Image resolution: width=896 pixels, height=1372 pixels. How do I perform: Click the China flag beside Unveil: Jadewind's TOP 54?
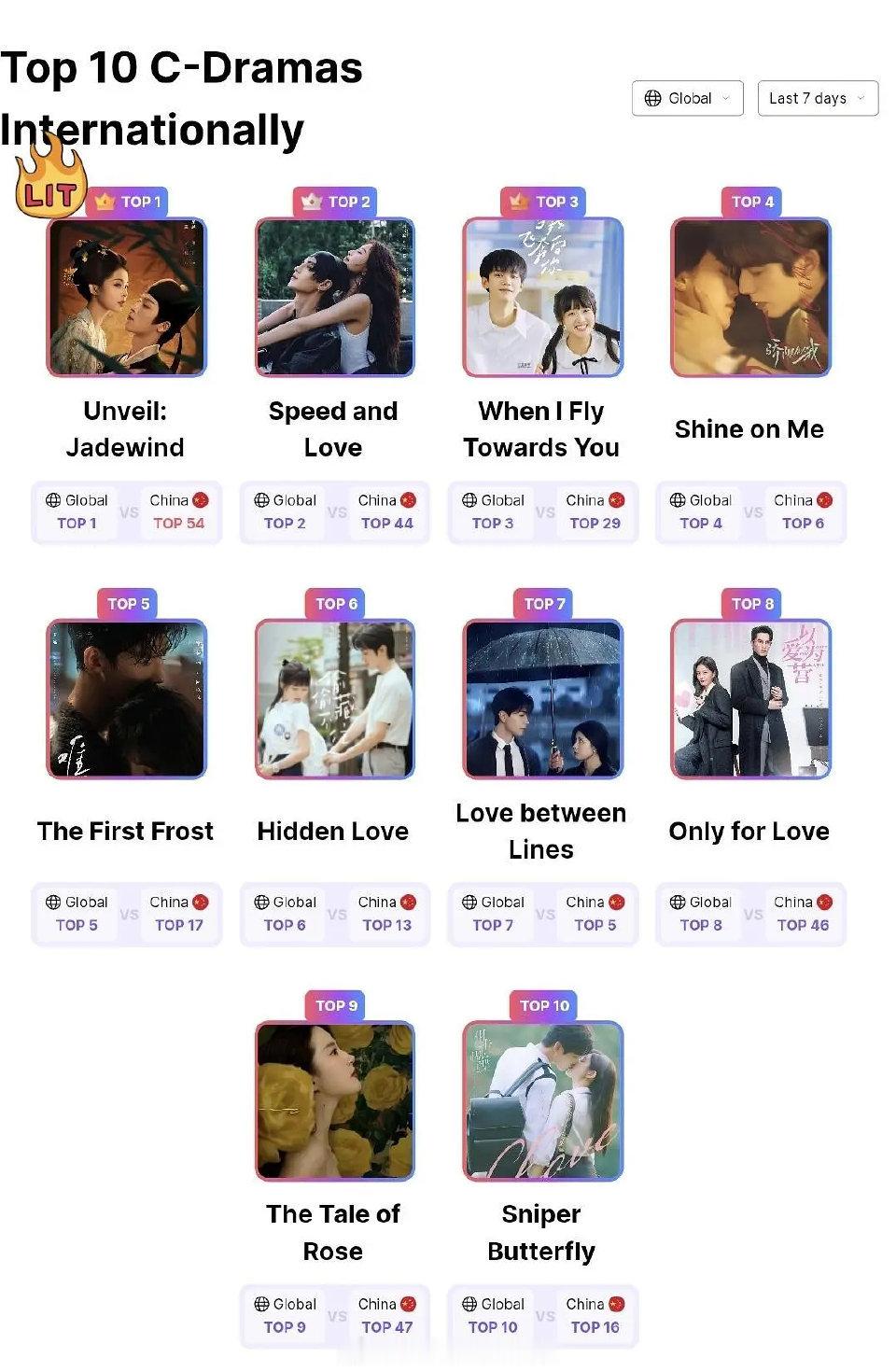tap(202, 500)
